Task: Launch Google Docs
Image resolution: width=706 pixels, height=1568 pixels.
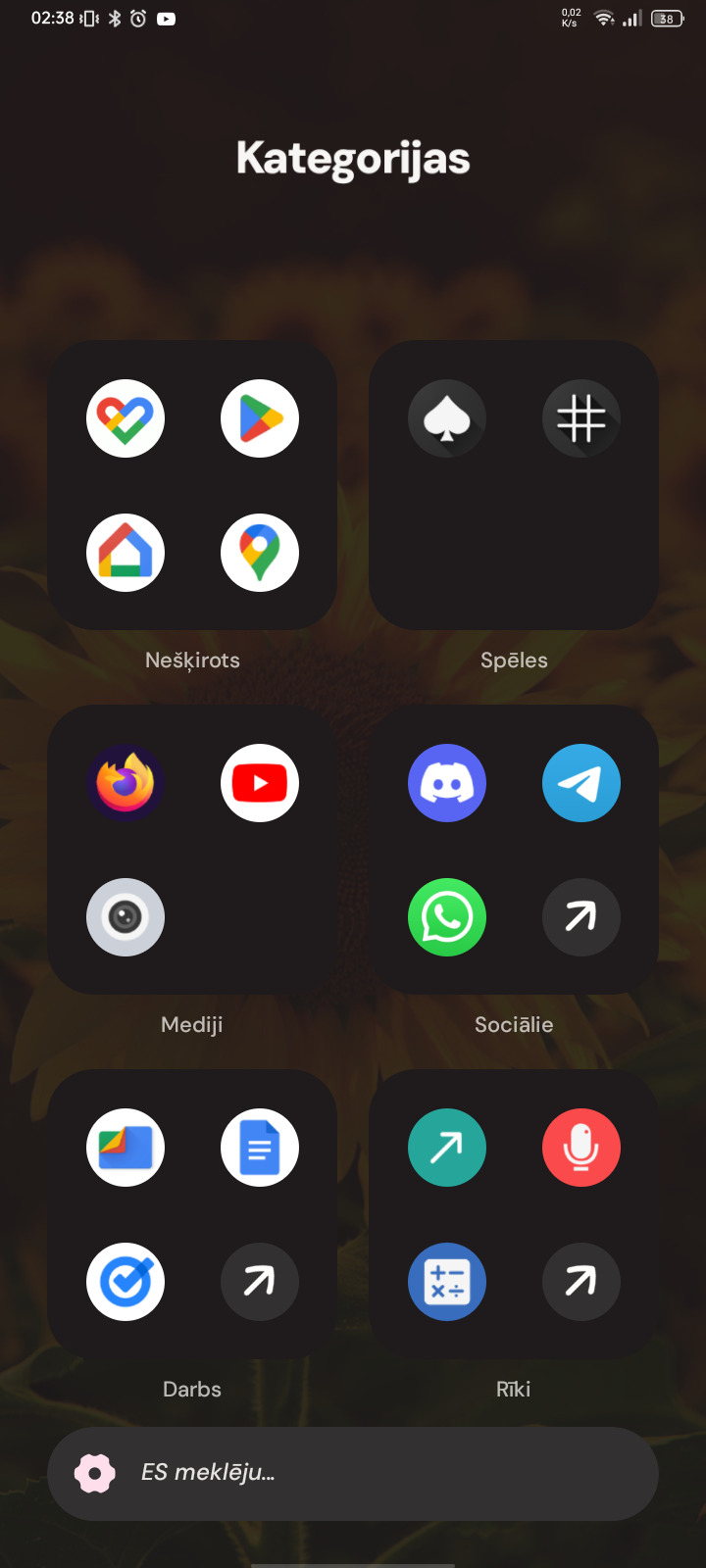Action: point(260,1148)
